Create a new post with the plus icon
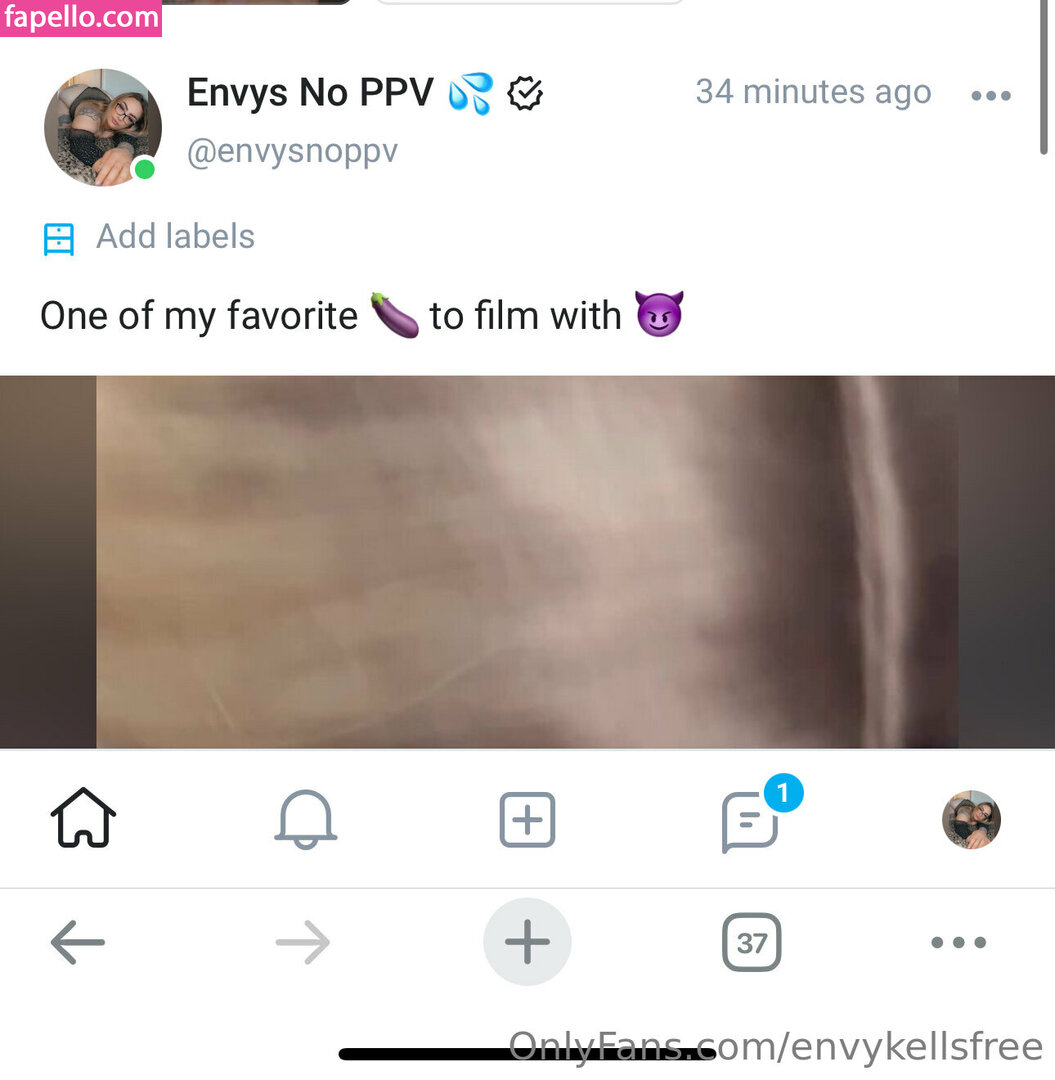 point(527,819)
